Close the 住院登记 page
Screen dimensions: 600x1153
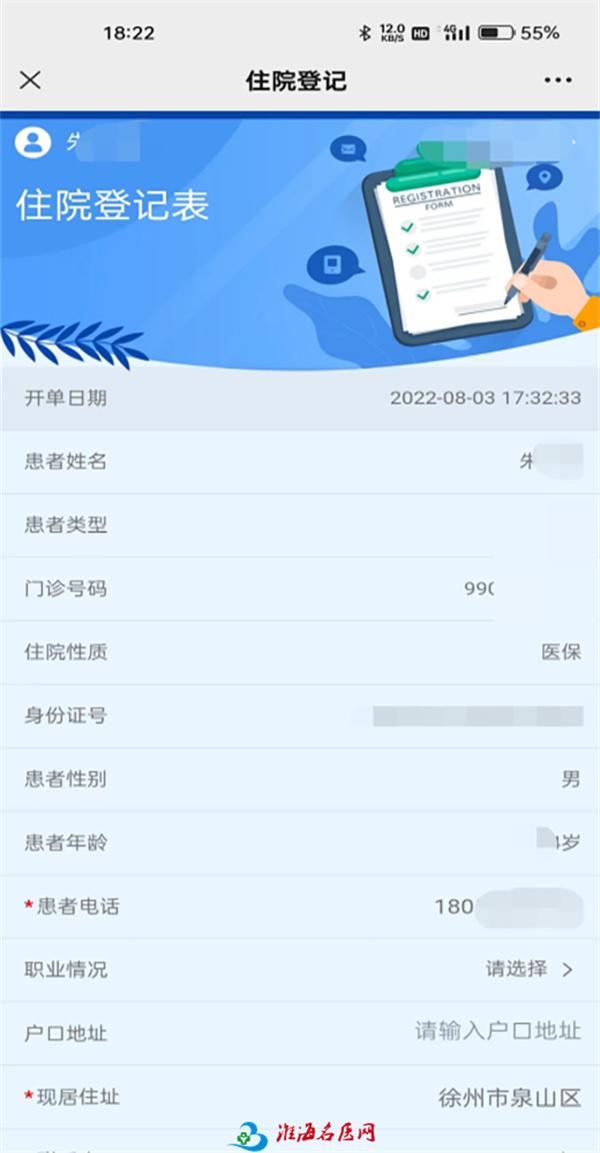30,81
